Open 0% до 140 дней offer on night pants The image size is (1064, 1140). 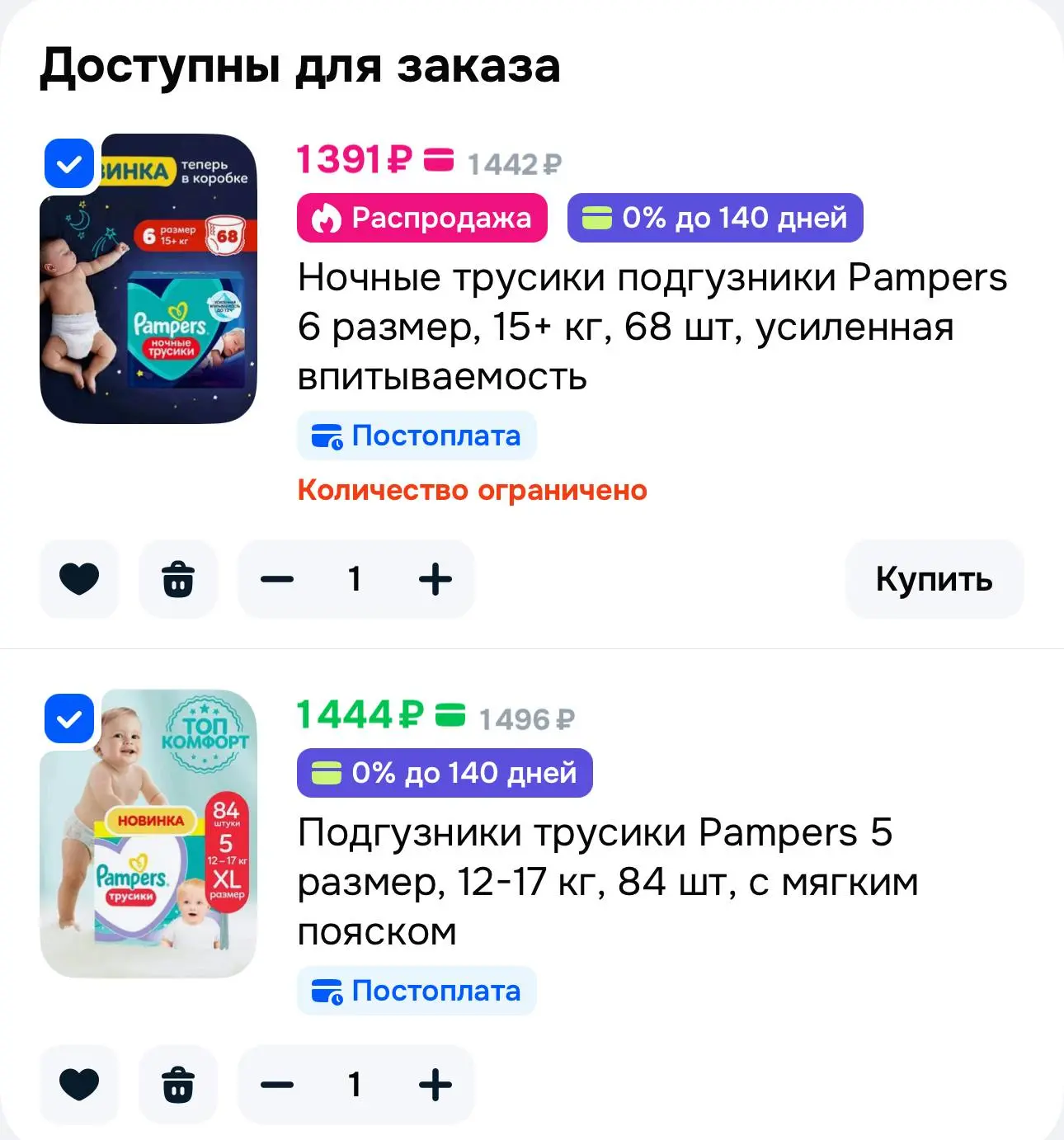[714, 218]
